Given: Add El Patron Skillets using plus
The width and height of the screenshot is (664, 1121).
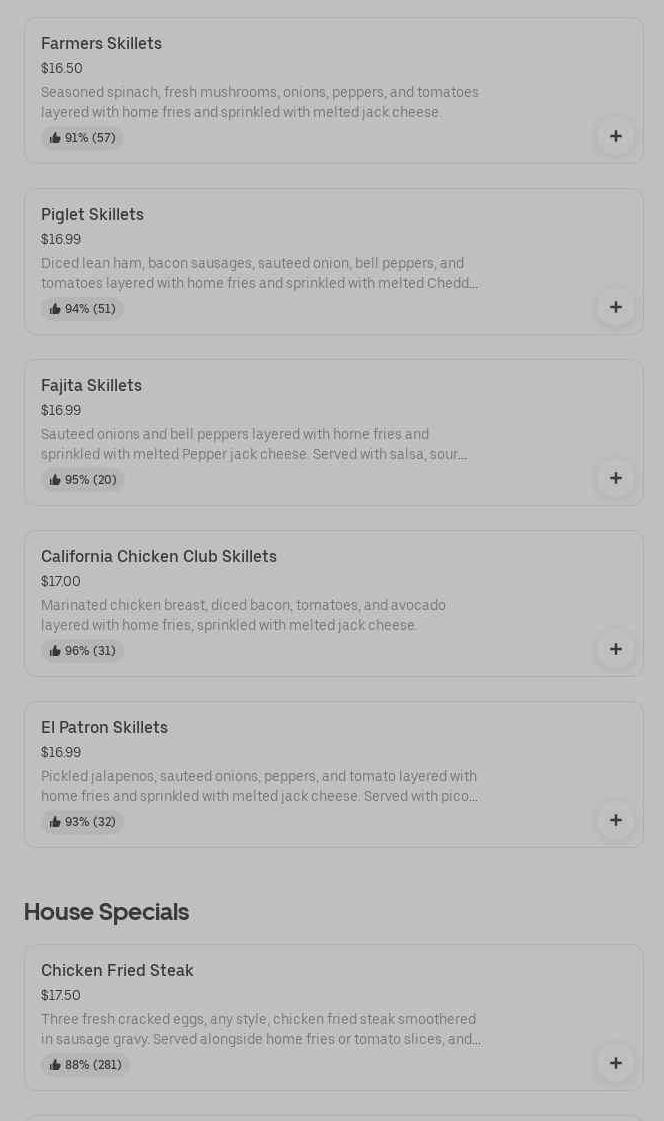Looking at the screenshot, I should point(615,819).
